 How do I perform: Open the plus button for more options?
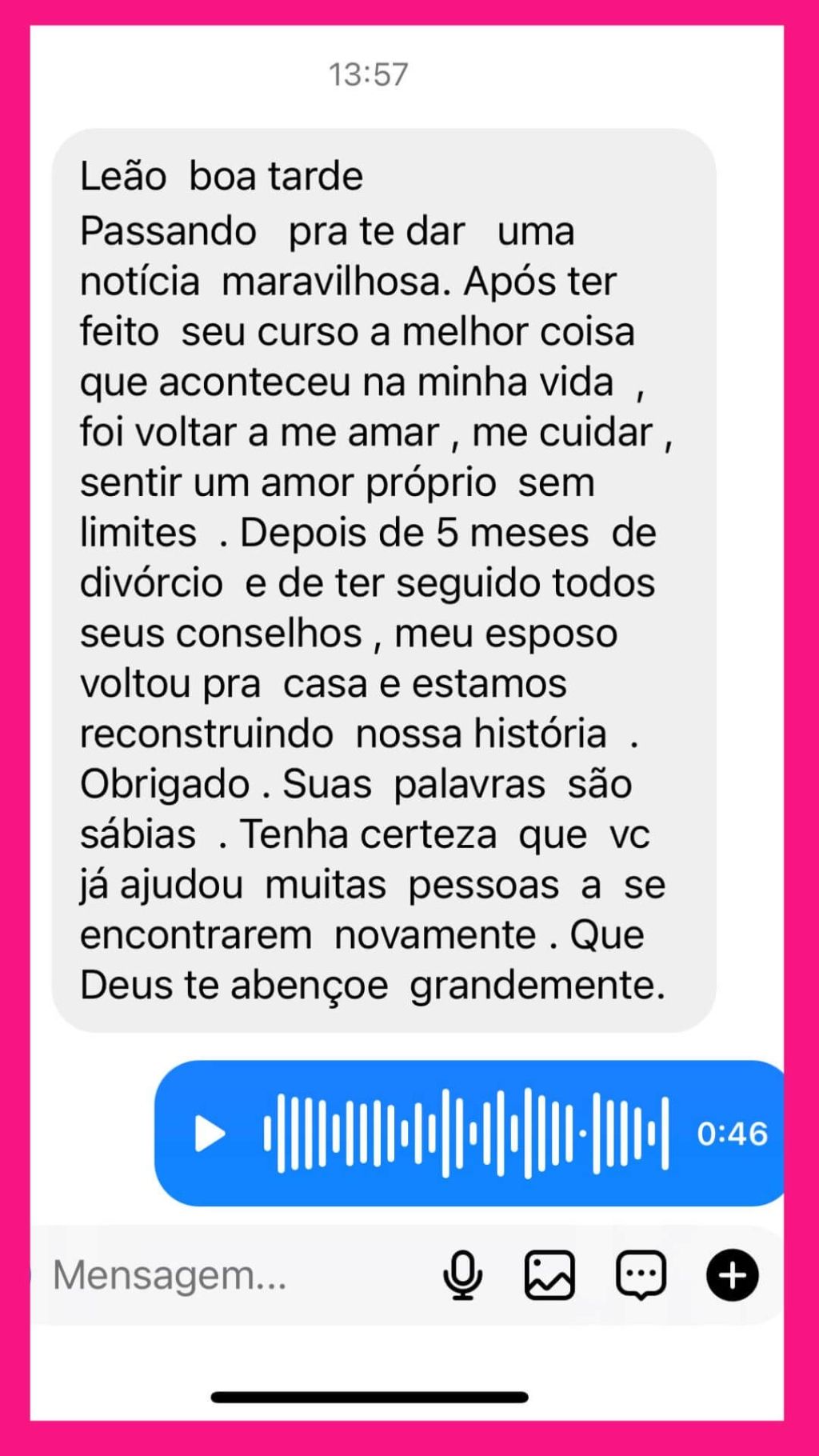click(x=732, y=1275)
